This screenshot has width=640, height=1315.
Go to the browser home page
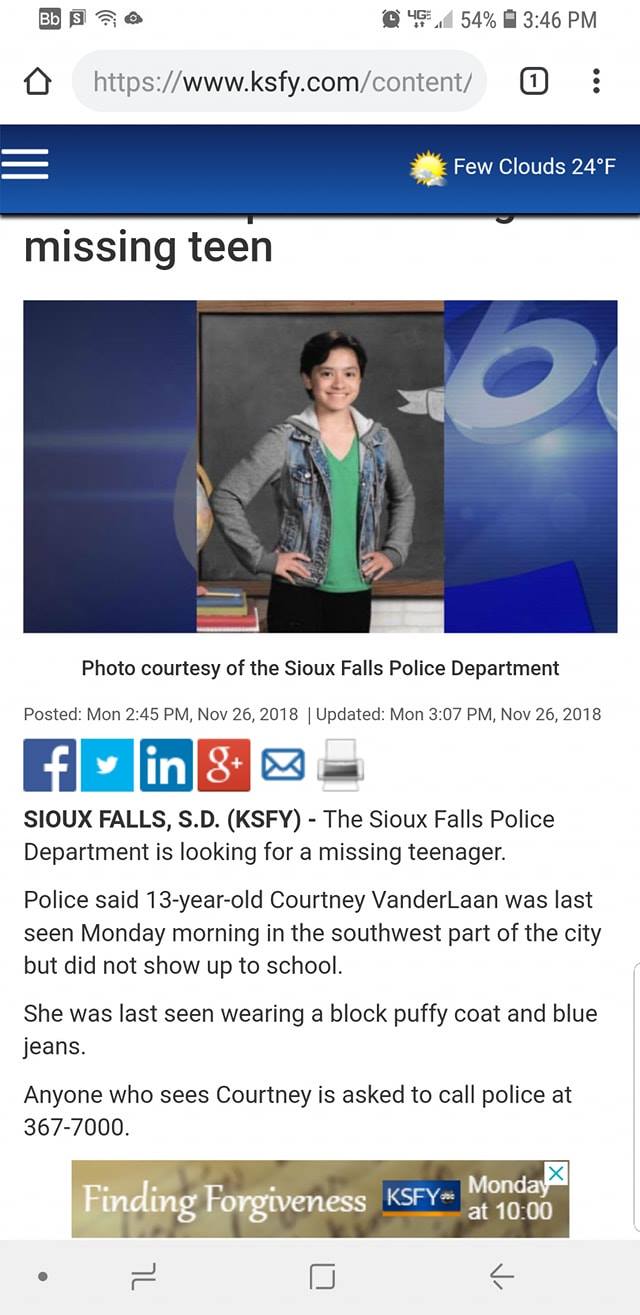click(x=36, y=82)
